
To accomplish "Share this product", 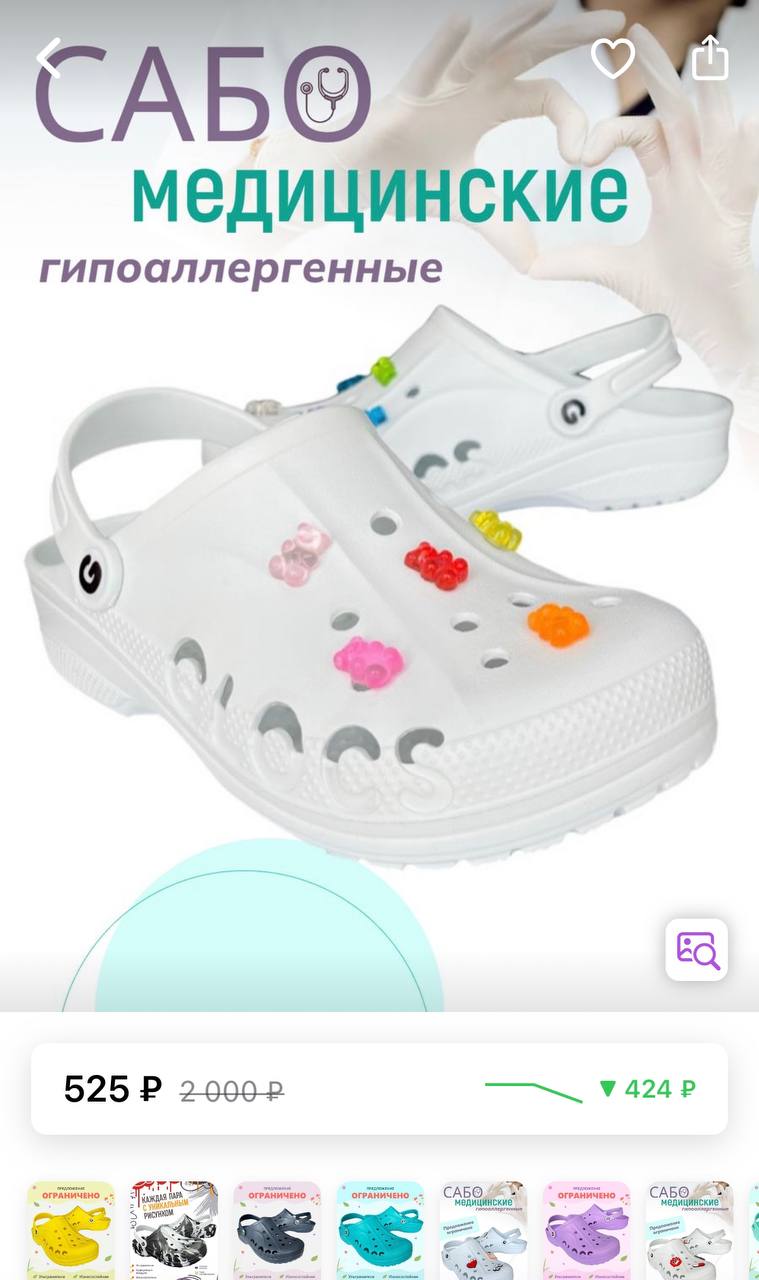I will click(710, 58).
